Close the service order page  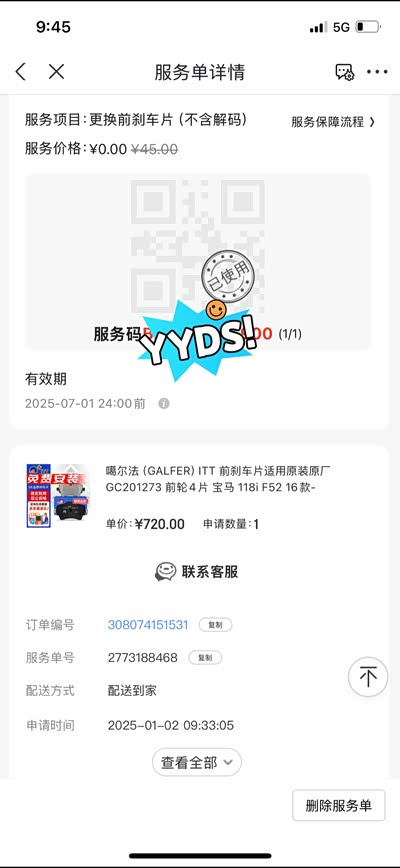pos(56,72)
